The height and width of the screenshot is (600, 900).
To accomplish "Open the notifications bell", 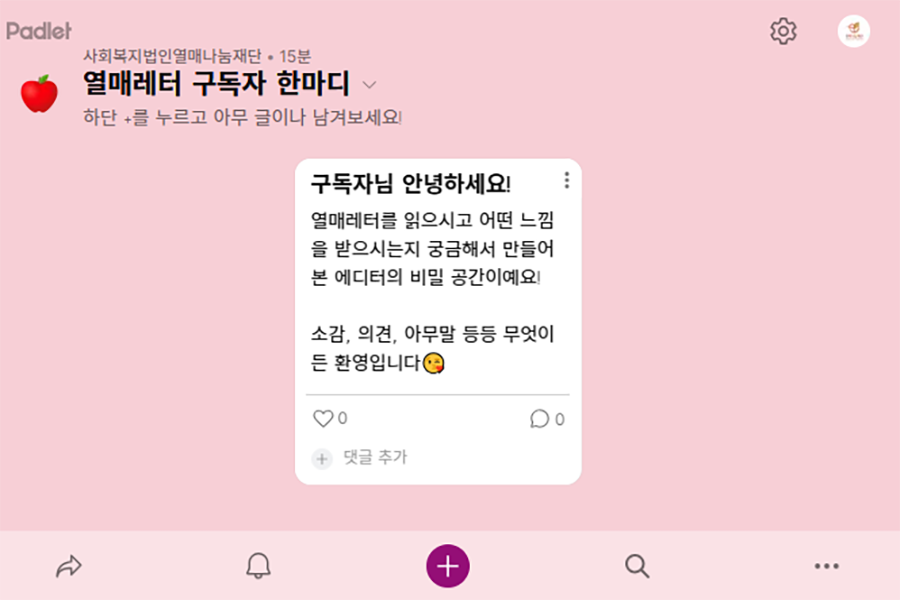I will [258, 566].
